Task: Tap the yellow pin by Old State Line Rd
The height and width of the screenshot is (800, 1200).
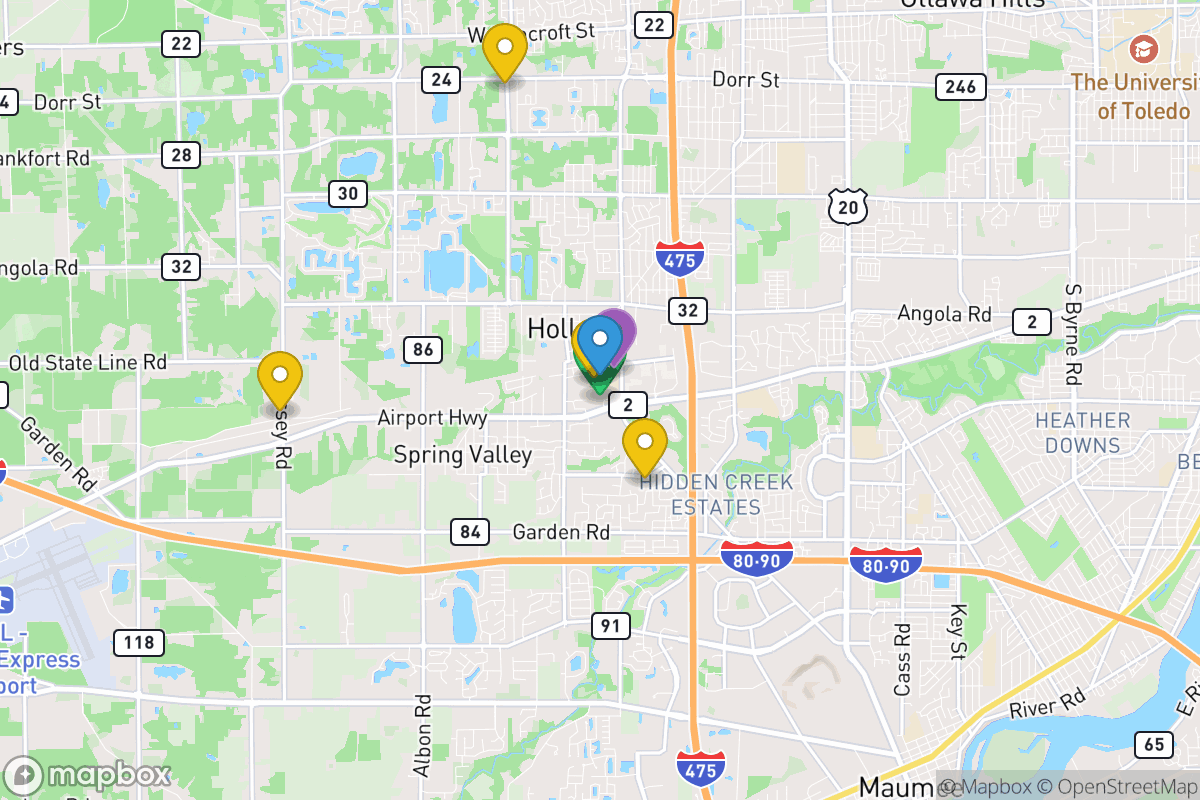Action: pos(280,376)
